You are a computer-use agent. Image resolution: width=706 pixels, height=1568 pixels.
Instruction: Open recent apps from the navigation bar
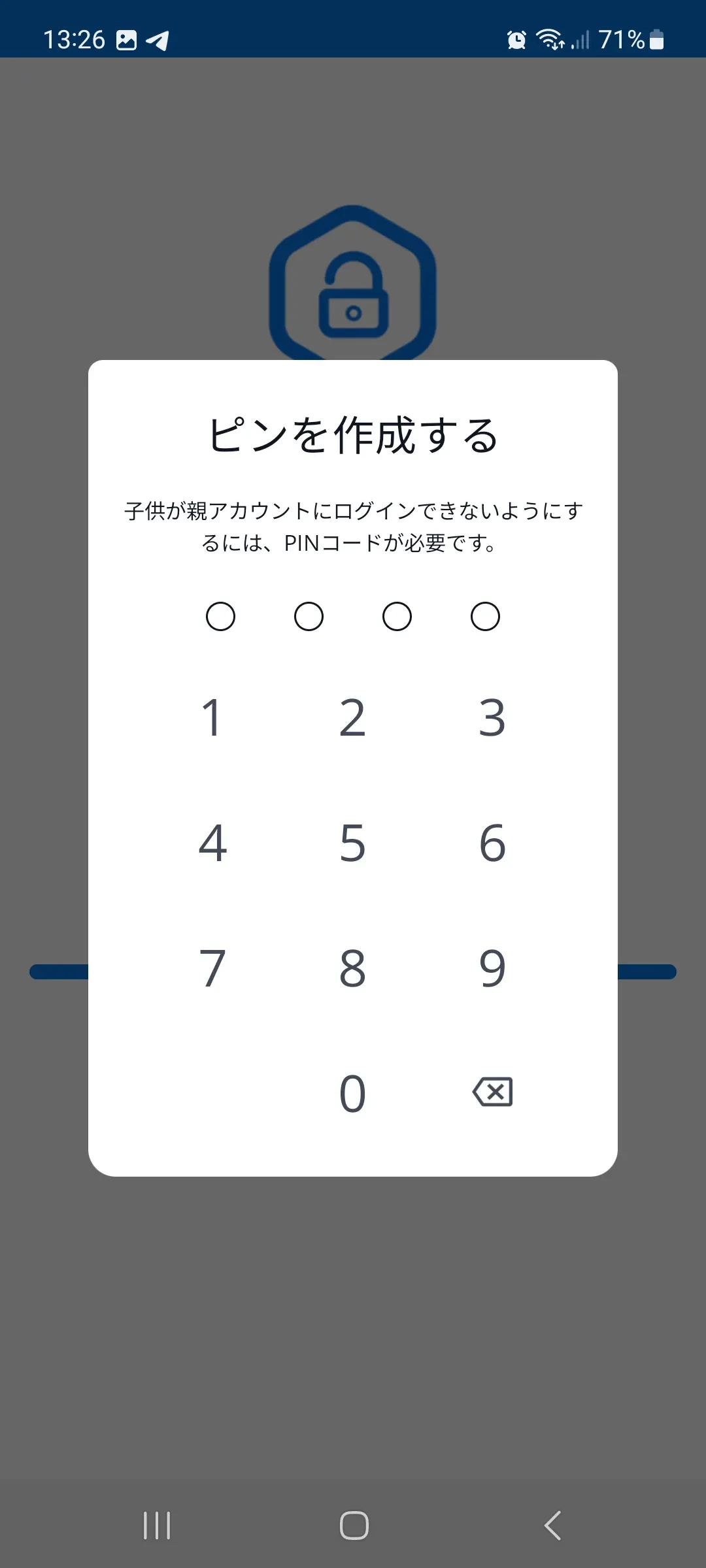point(157,1526)
